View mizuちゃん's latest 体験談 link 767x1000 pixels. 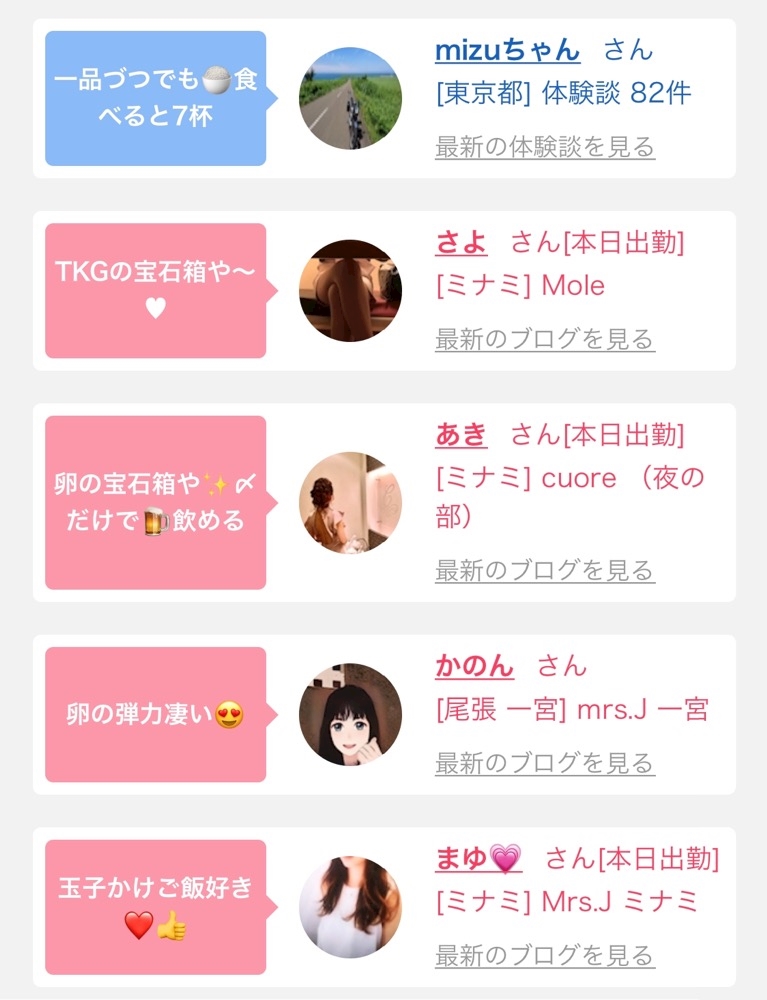tap(545, 147)
